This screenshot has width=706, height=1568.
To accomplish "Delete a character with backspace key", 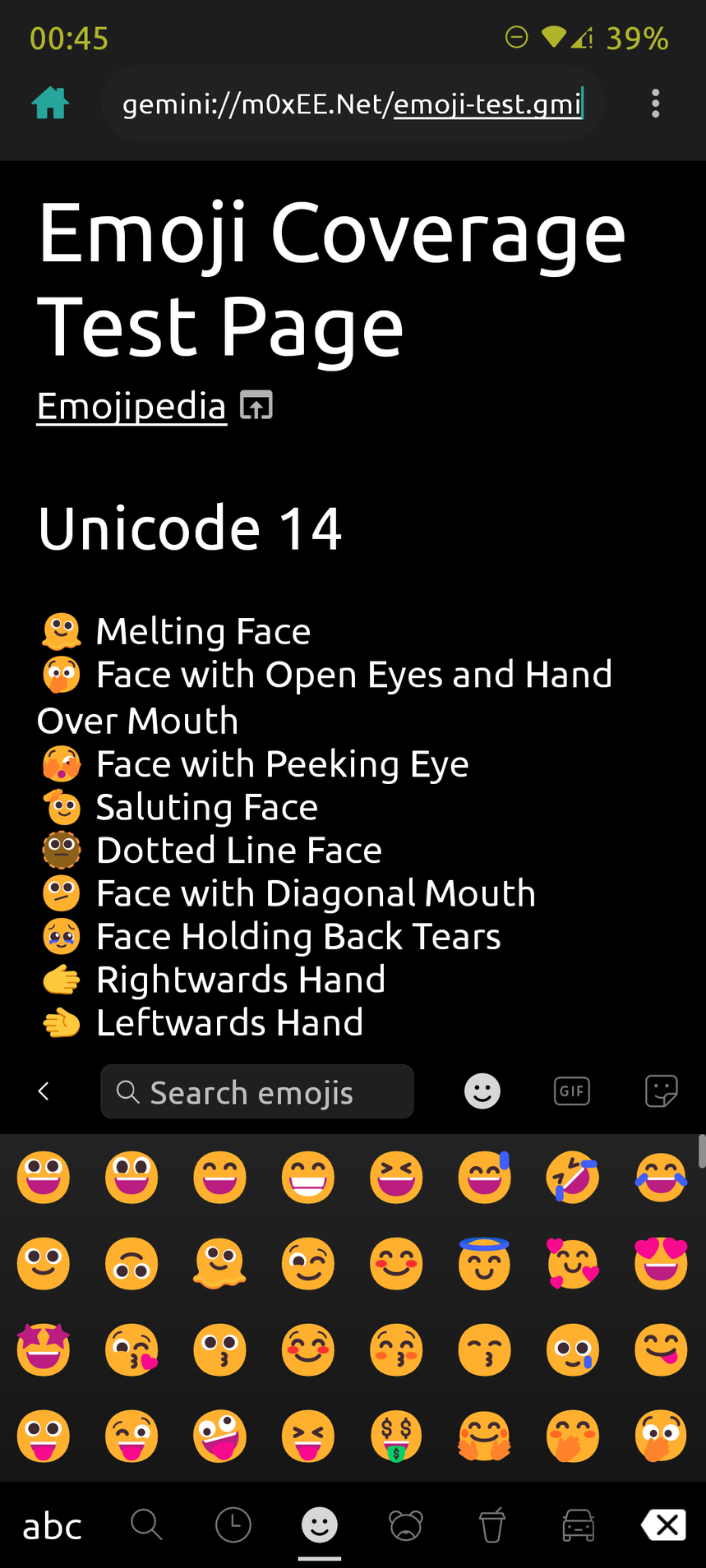I will point(664,1525).
